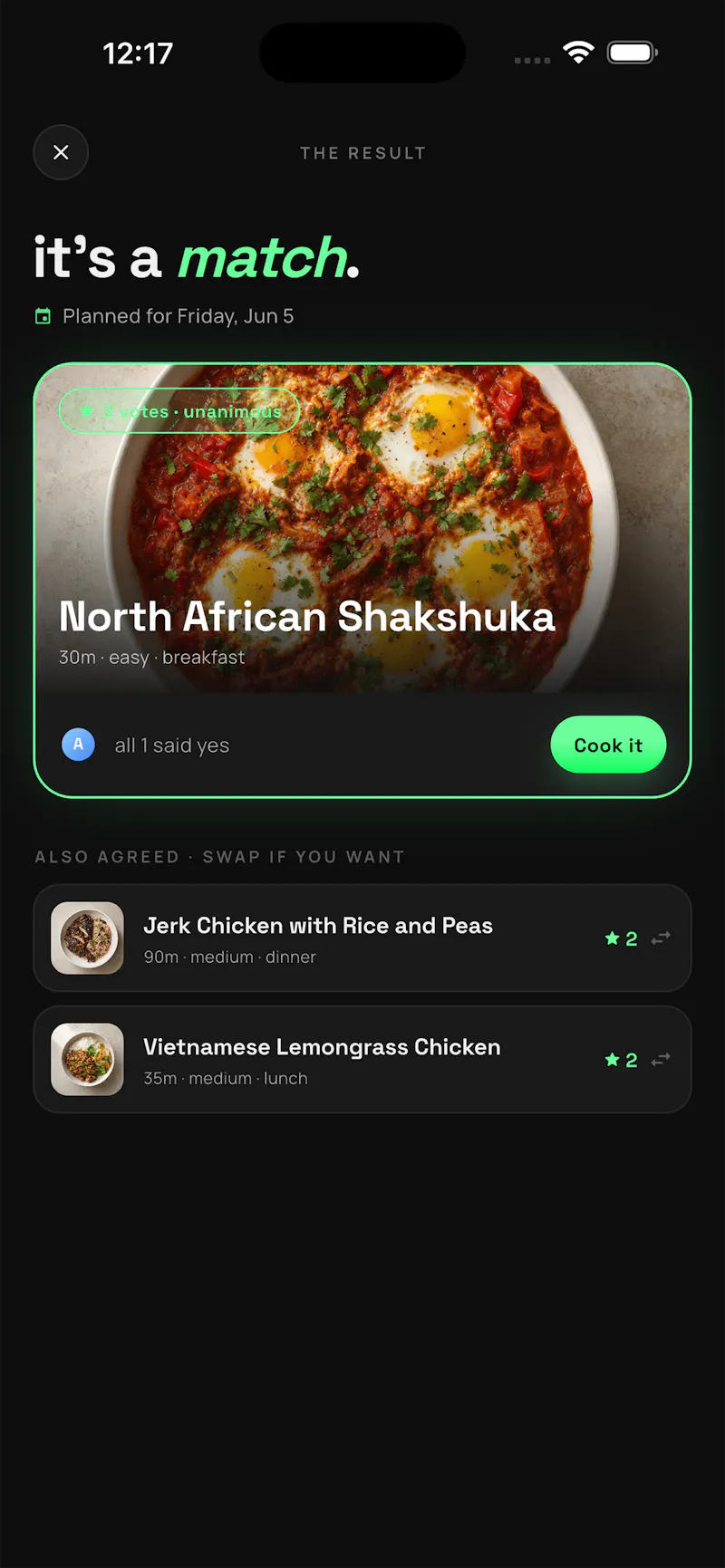Image resolution: width=725 pixels, height=1568 pixels.
Task: Swap to Vietnamese Lemongrass Chicken
Action: [661, 1059]
